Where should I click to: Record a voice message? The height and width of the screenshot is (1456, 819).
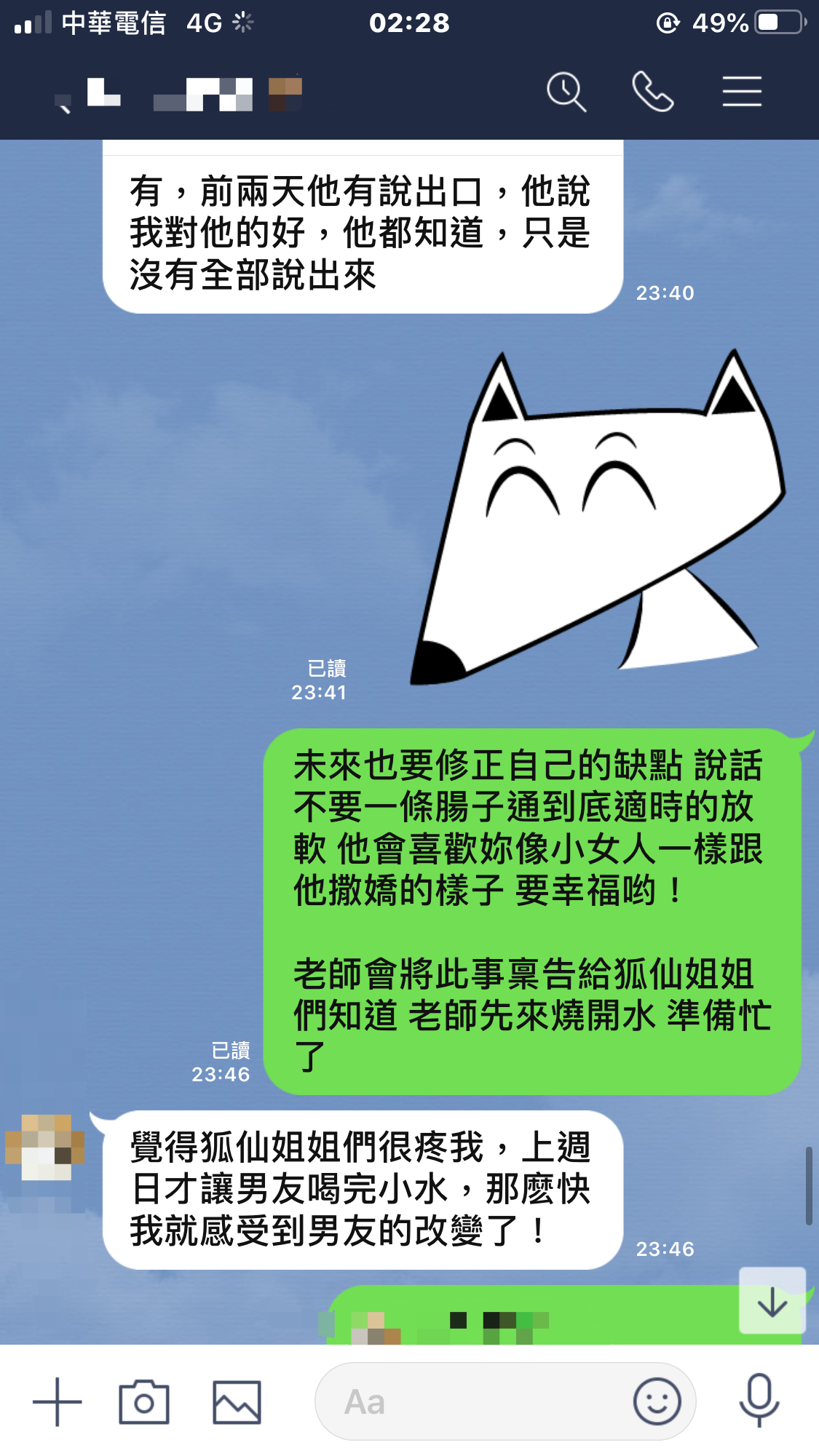(x=759, y=1402)
